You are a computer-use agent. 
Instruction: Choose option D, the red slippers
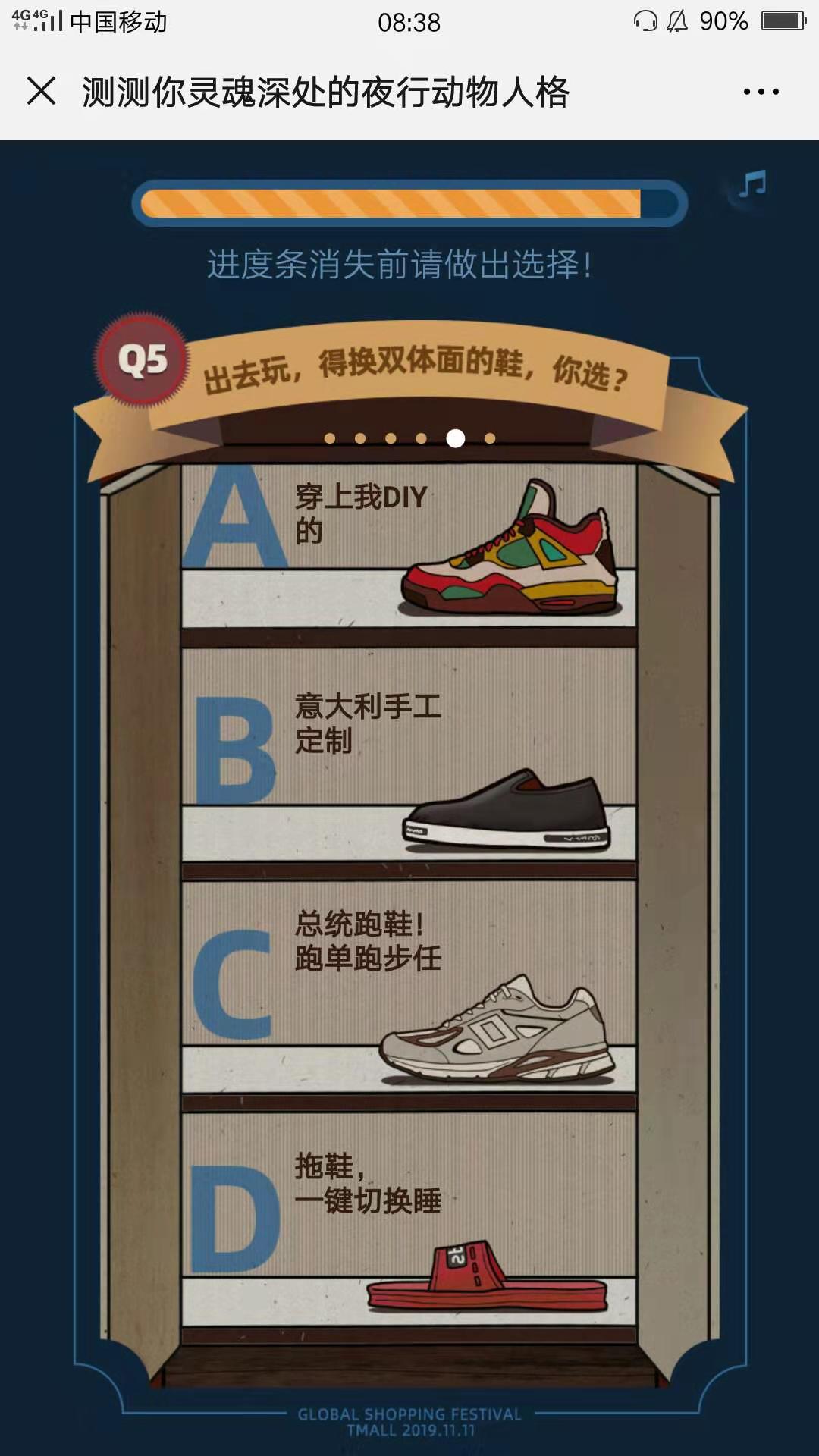pyautogui.click(x=409, y=1221)
